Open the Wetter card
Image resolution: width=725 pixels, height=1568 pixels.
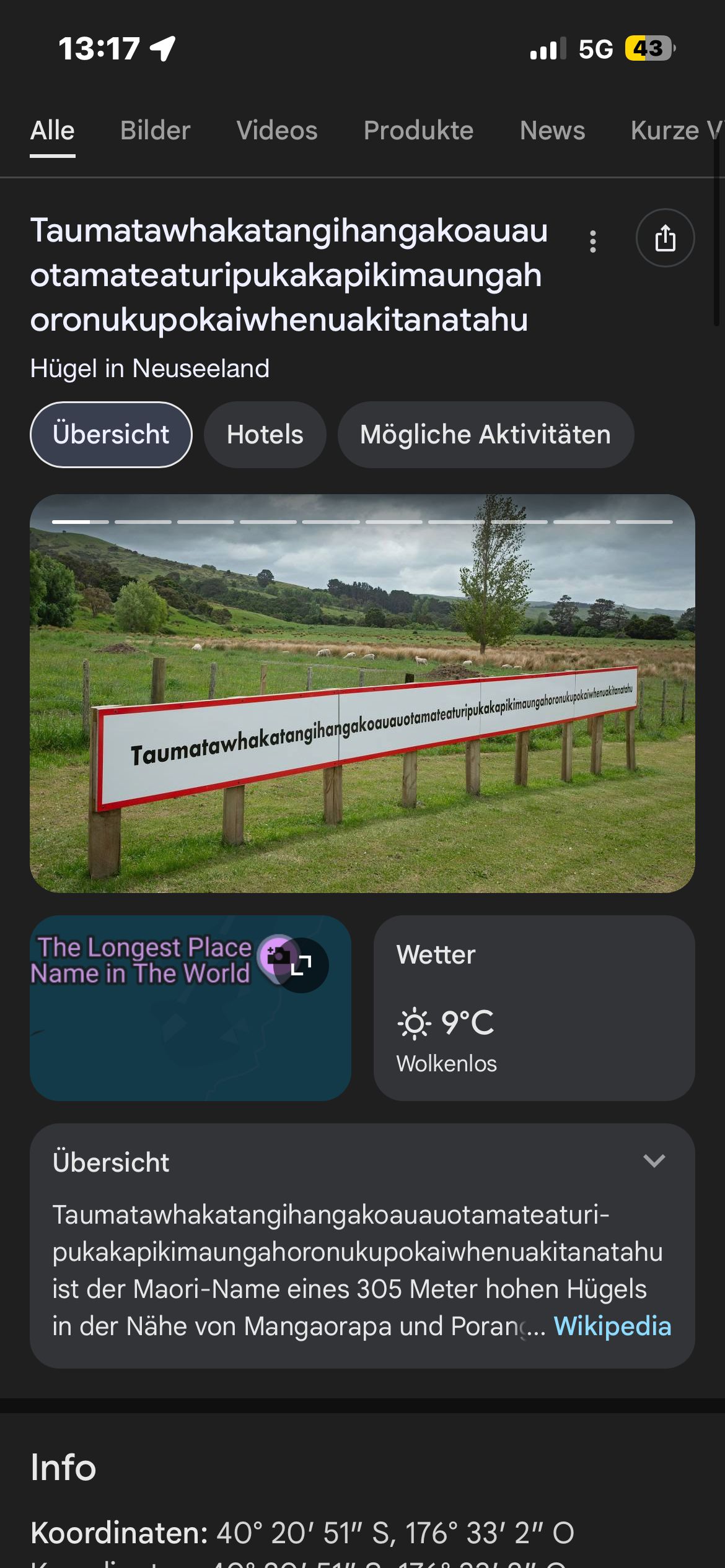534,1008
